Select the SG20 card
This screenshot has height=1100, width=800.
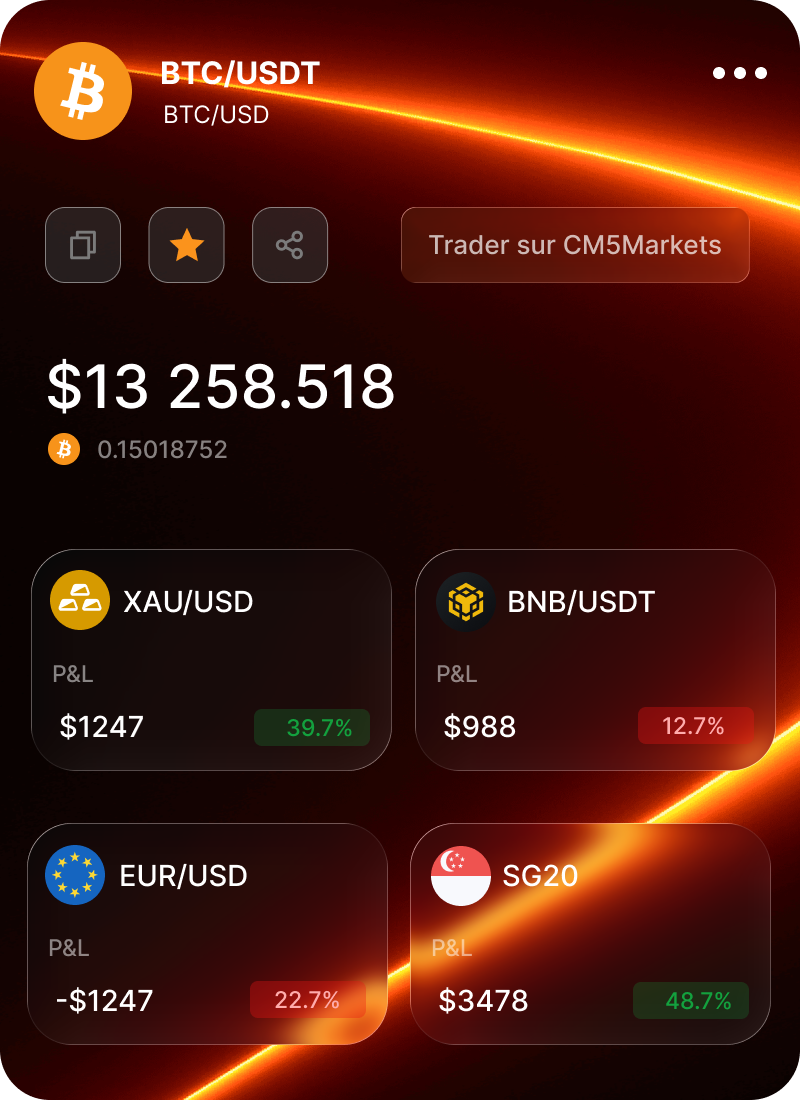[590, 934]
